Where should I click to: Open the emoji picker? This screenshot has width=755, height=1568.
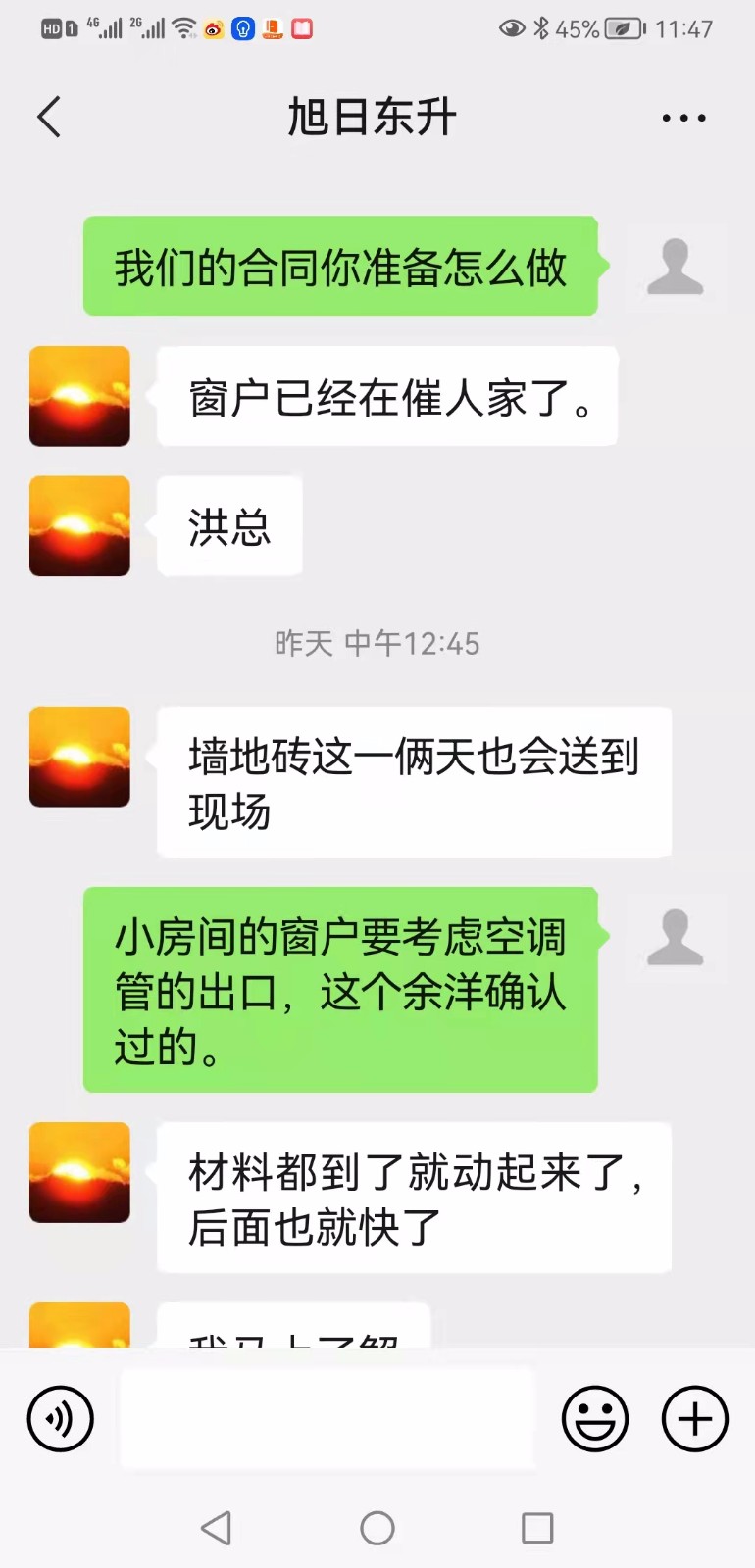[594, 1418]
